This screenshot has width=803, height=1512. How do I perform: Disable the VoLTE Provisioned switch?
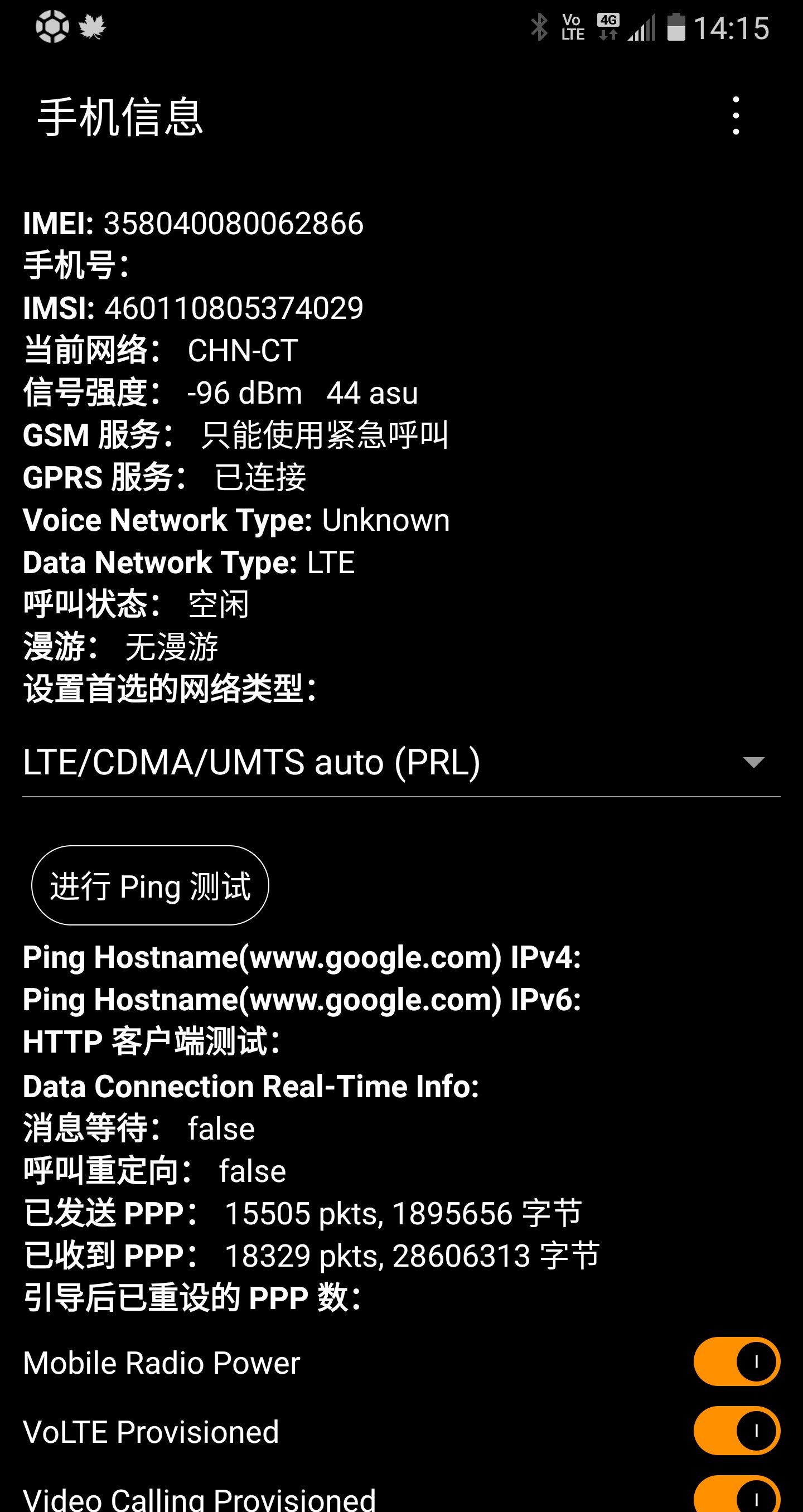point(737,1431)
